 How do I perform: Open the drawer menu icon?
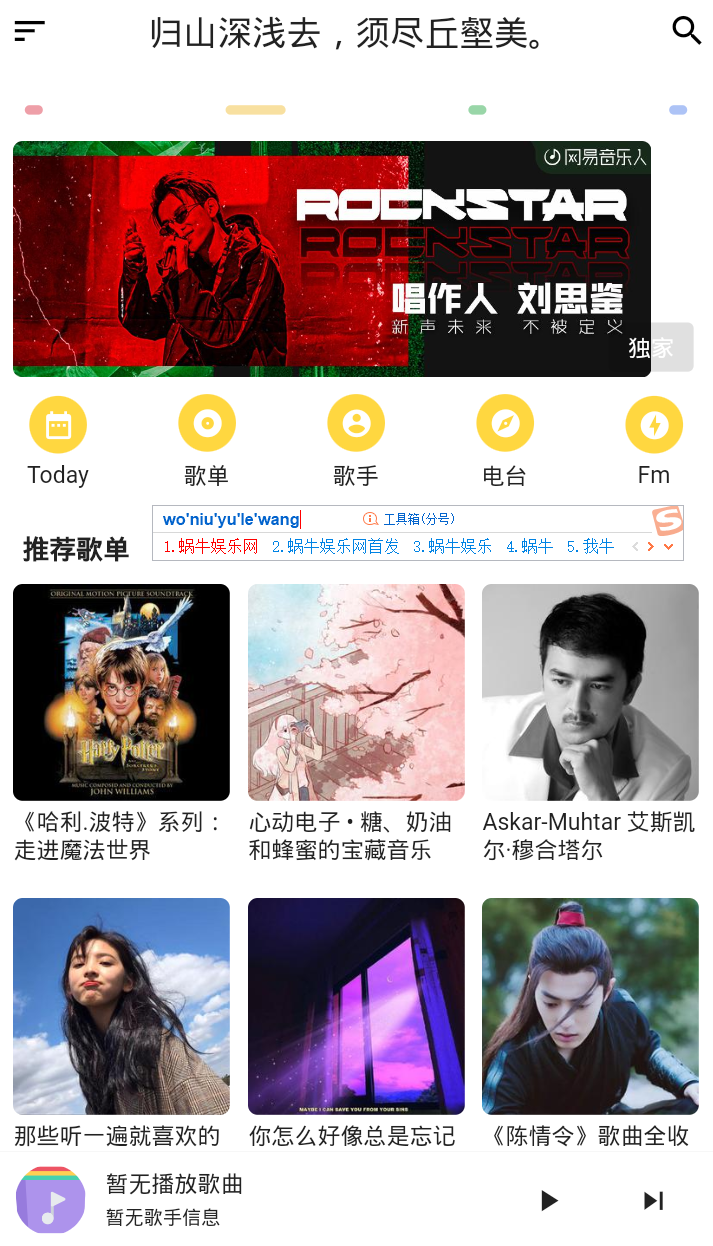click(x=30, y=31)
